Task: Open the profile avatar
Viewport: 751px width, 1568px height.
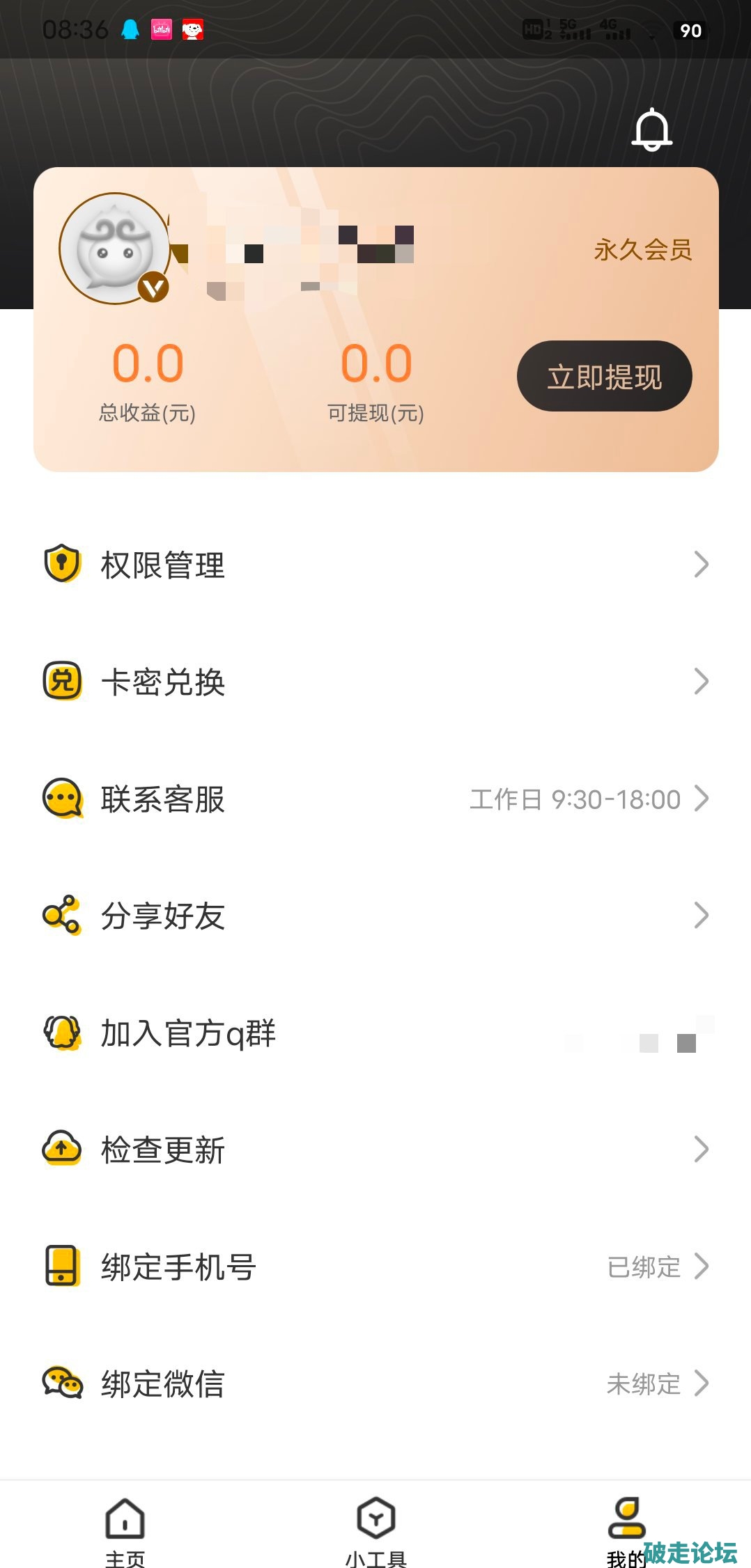Action: [115, 249]
